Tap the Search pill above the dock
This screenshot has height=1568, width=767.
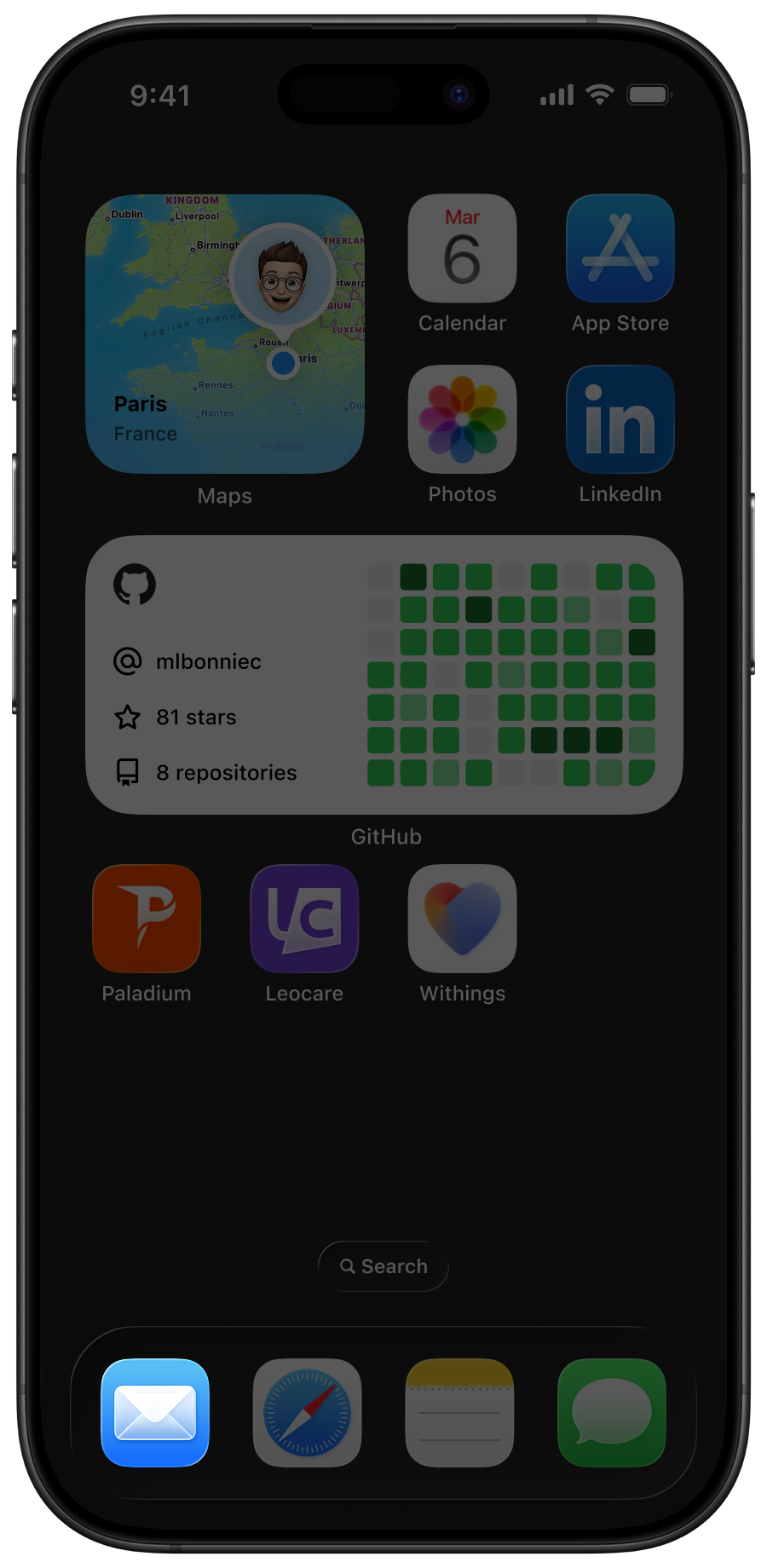[x=383, y=1266]
